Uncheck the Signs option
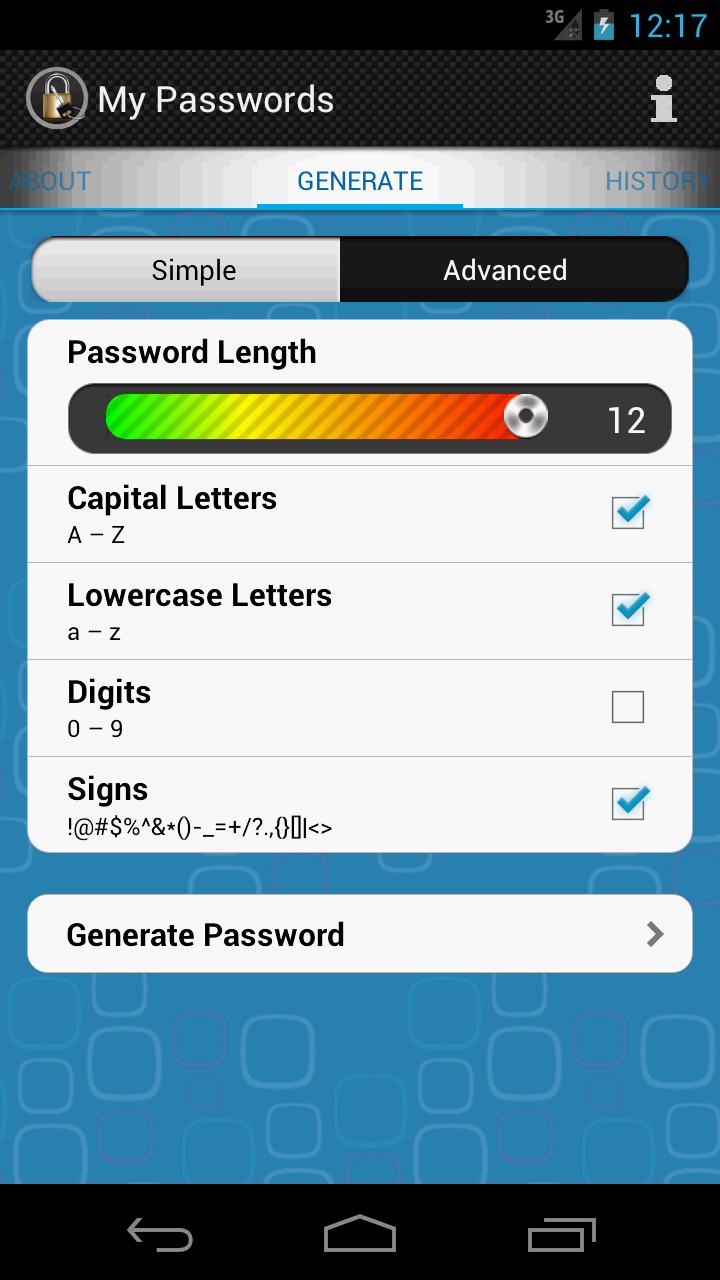720x1280 pixels. [628, 803]
